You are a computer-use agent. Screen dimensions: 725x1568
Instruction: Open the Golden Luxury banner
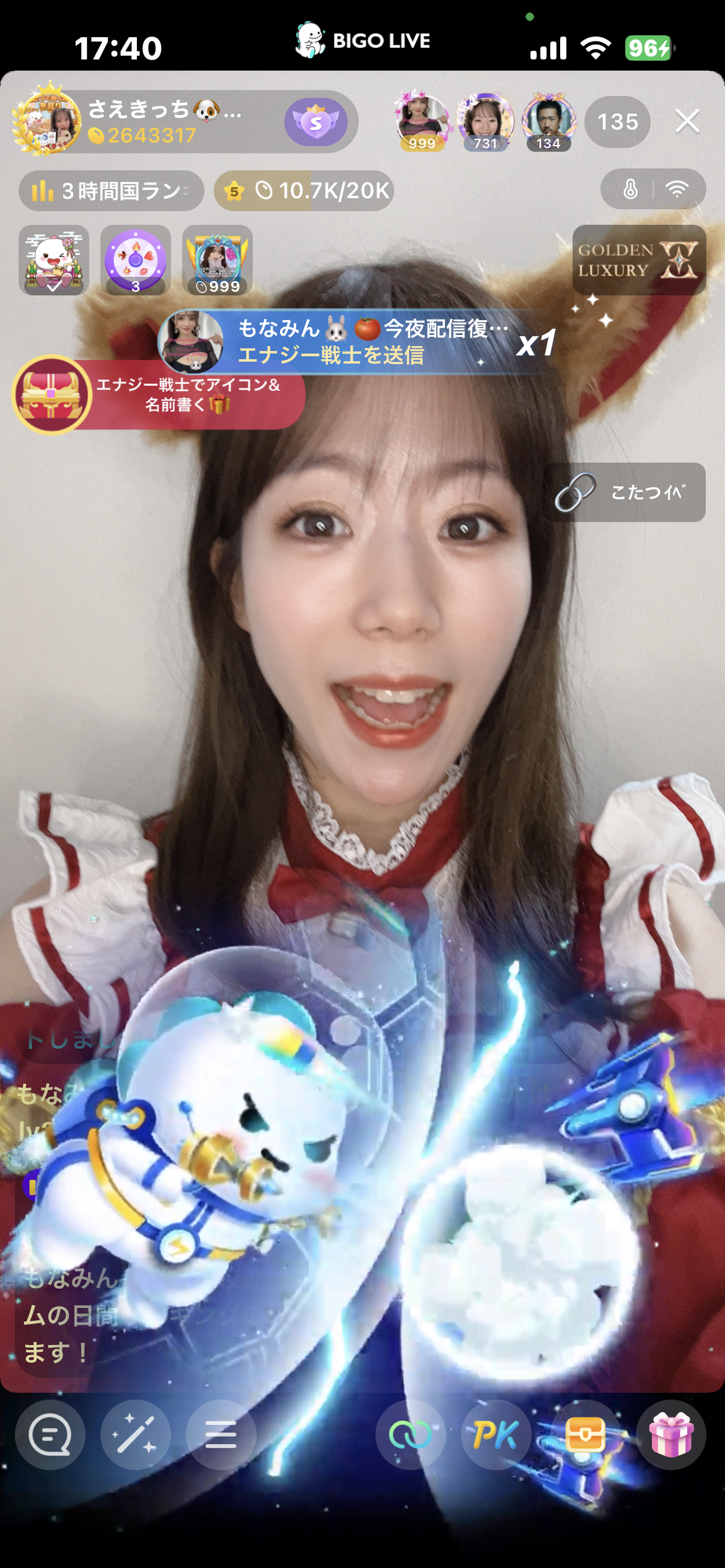639,260
